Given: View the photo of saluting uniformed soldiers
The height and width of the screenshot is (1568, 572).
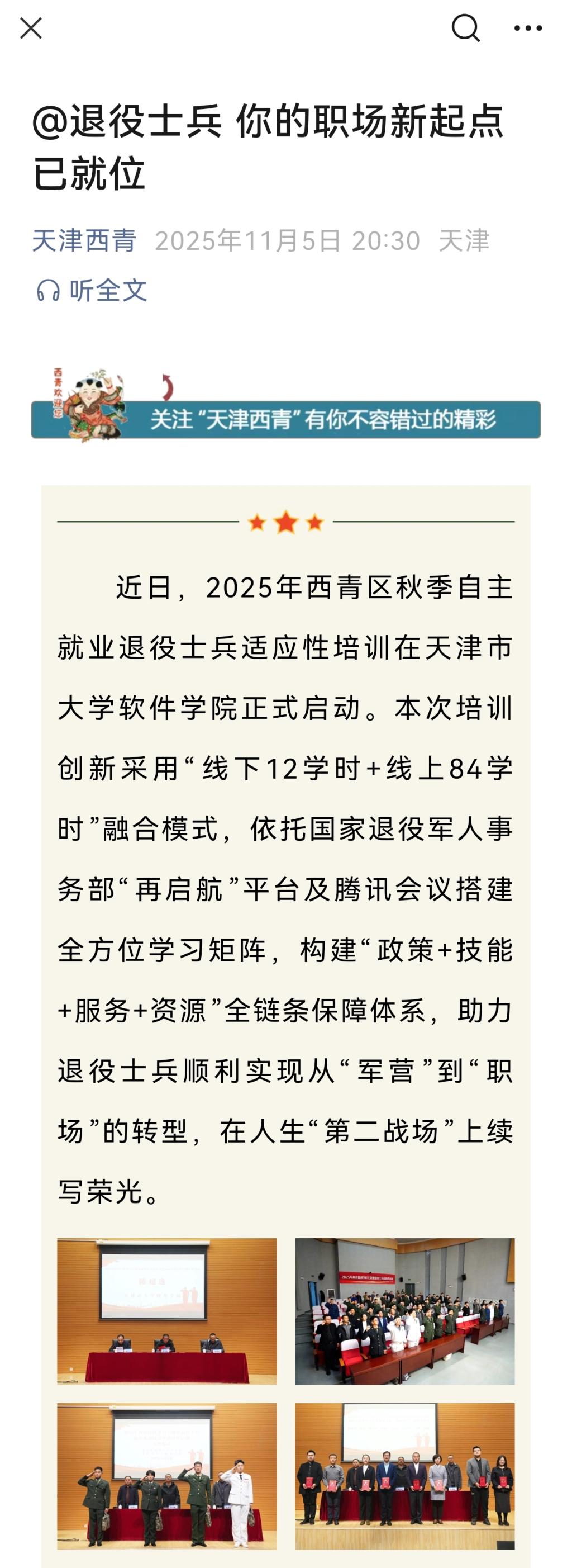Looking at the screenshot, I should click(x=166, y=1476).
